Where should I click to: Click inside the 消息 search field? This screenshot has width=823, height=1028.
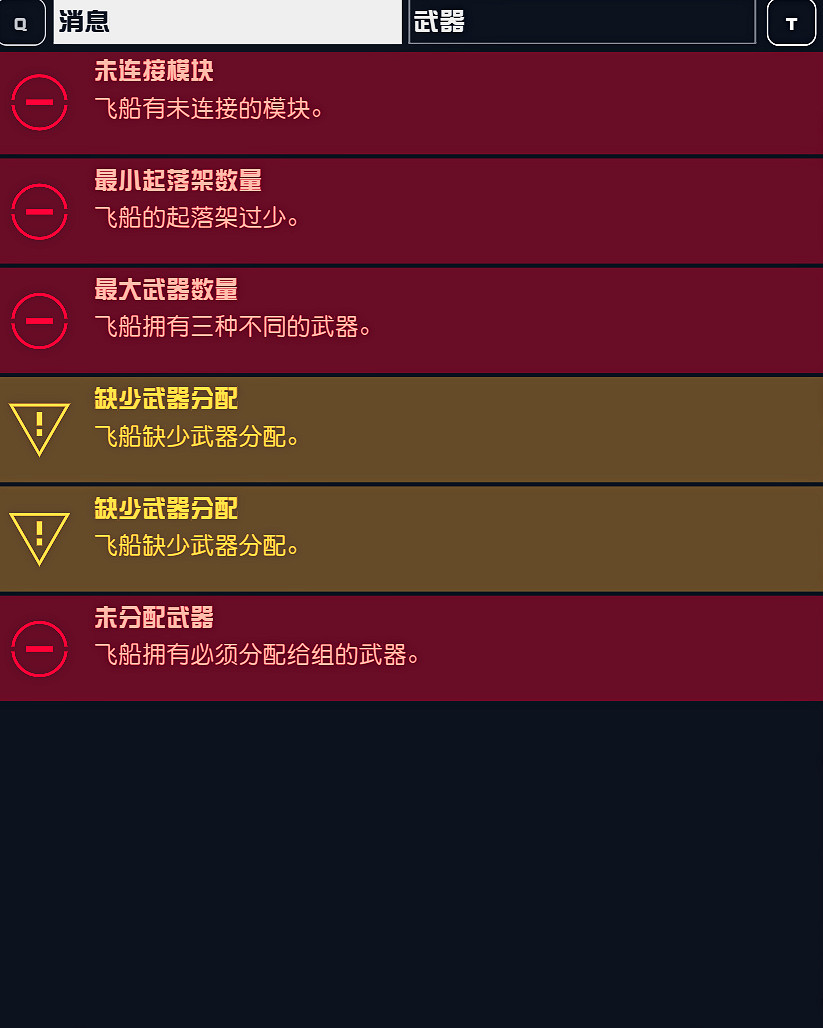[x=227, y=22]
